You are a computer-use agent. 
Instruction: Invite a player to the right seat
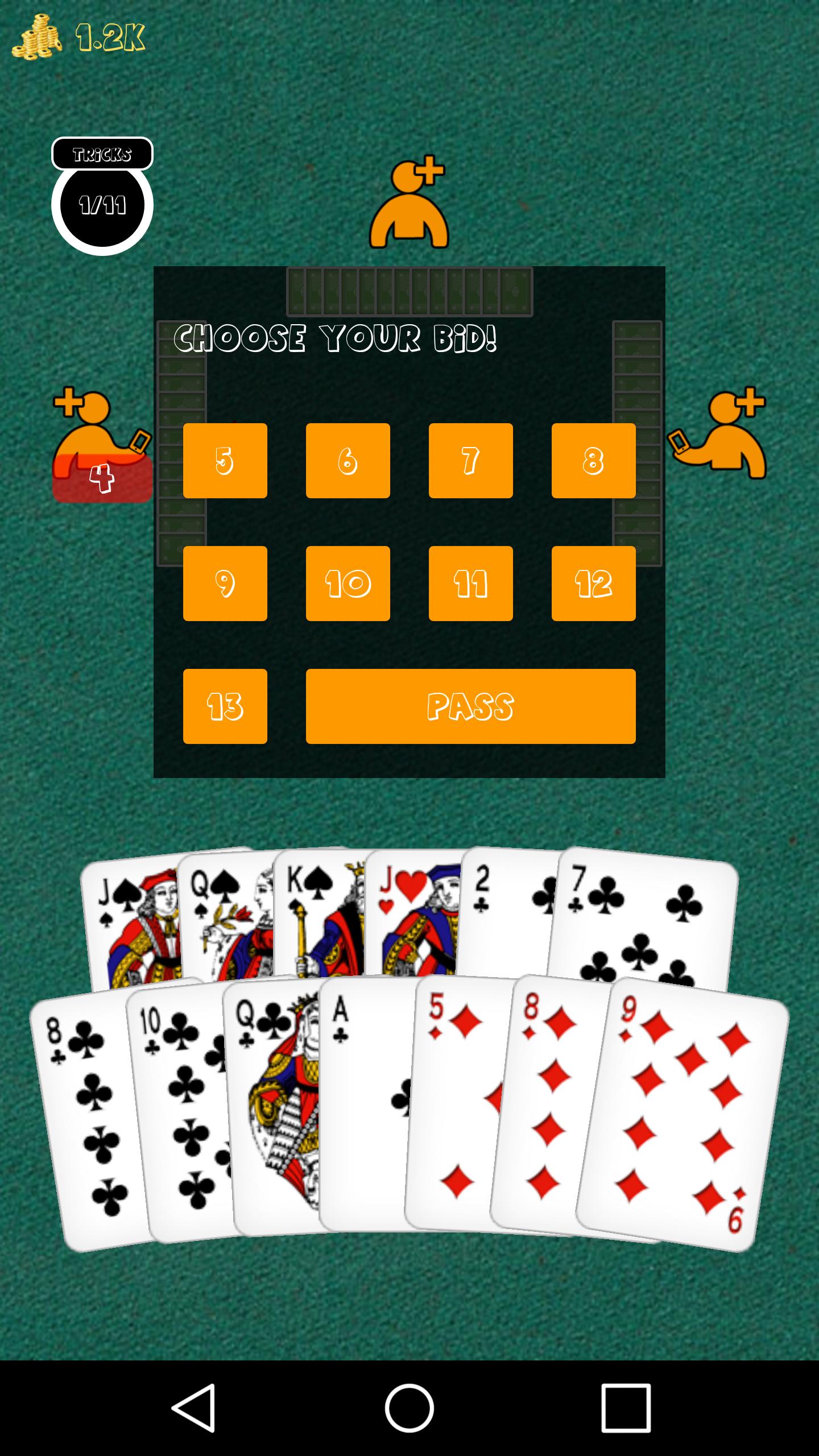pos(718,433)
